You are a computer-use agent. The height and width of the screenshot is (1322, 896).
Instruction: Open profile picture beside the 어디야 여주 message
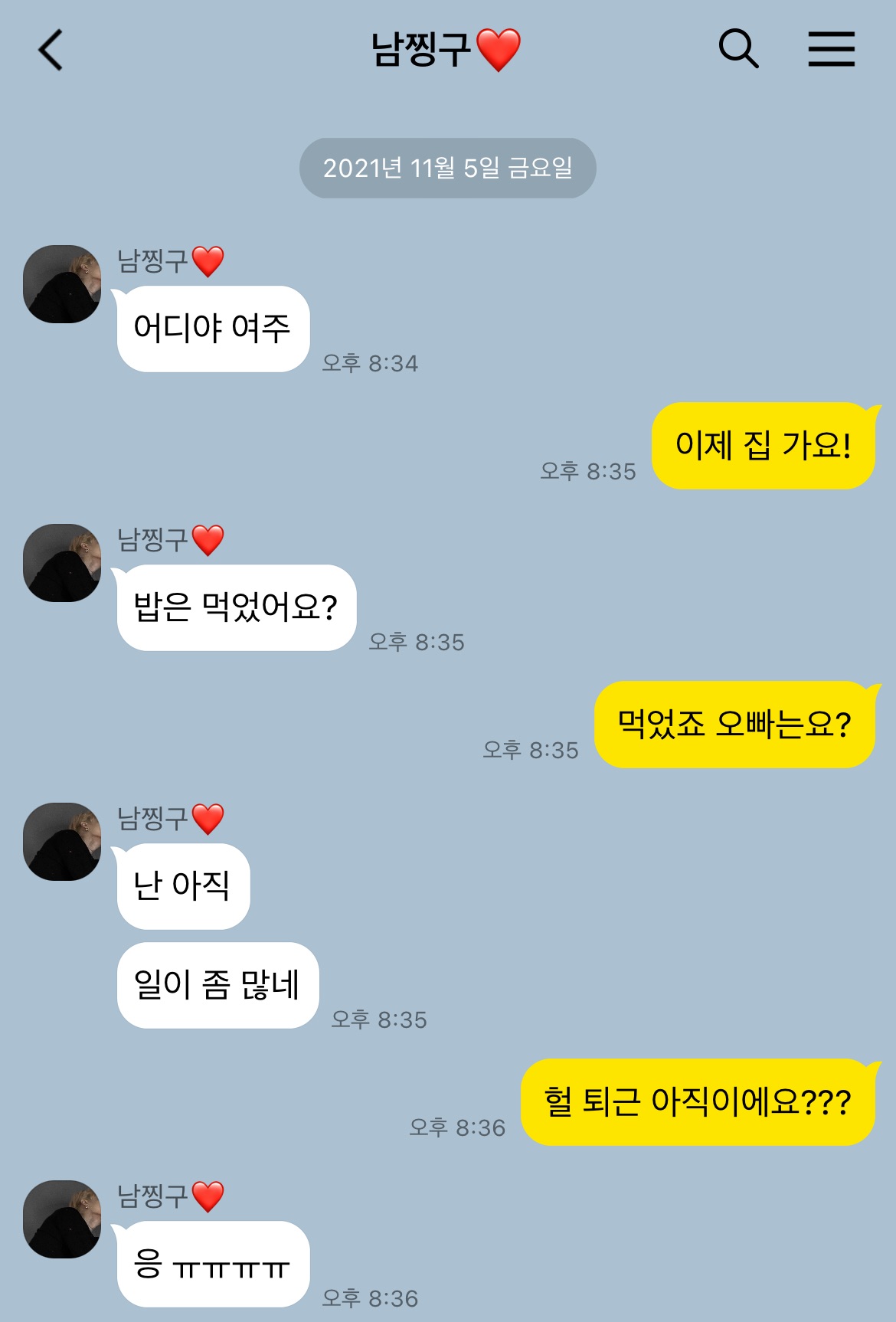coord(62,284)
